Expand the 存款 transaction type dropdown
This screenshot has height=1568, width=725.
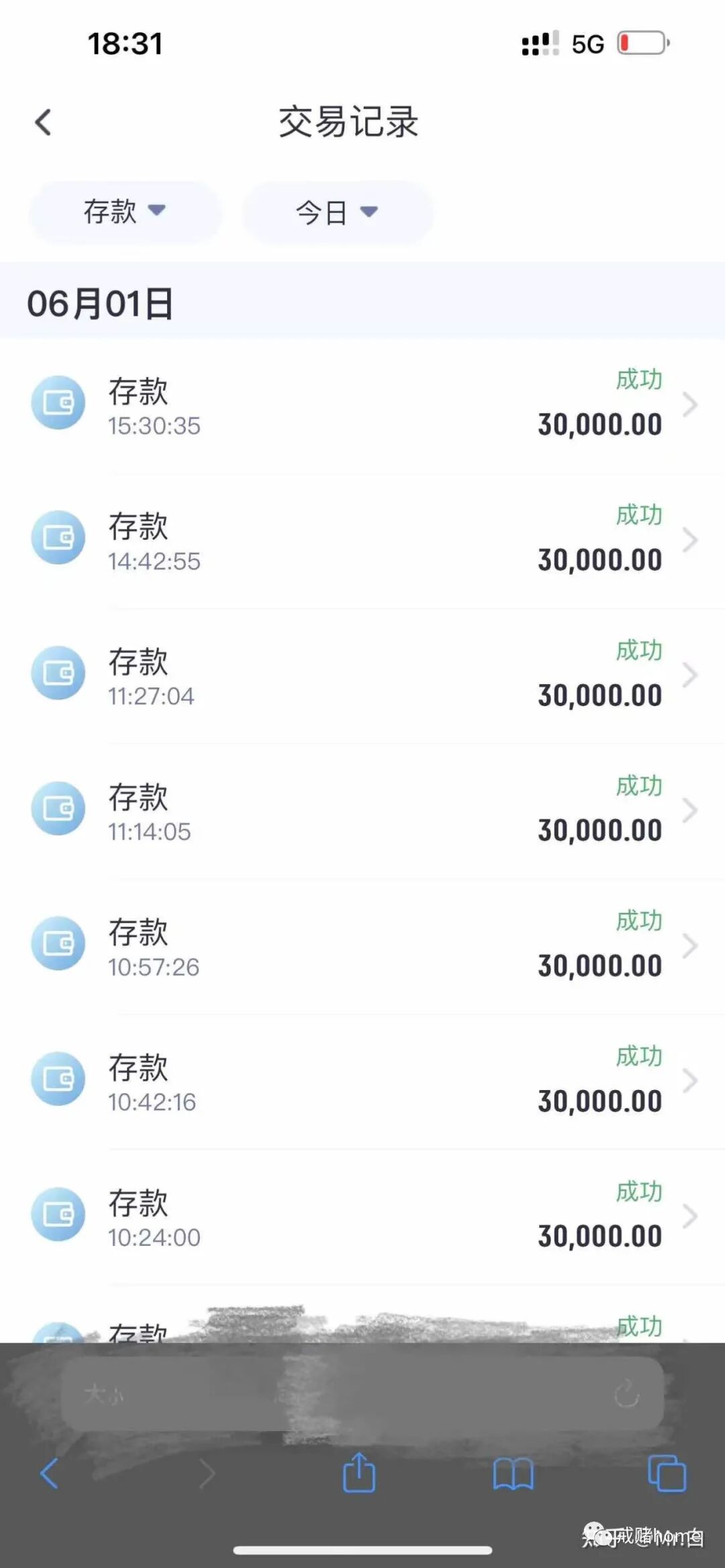(x=125, y=212)
